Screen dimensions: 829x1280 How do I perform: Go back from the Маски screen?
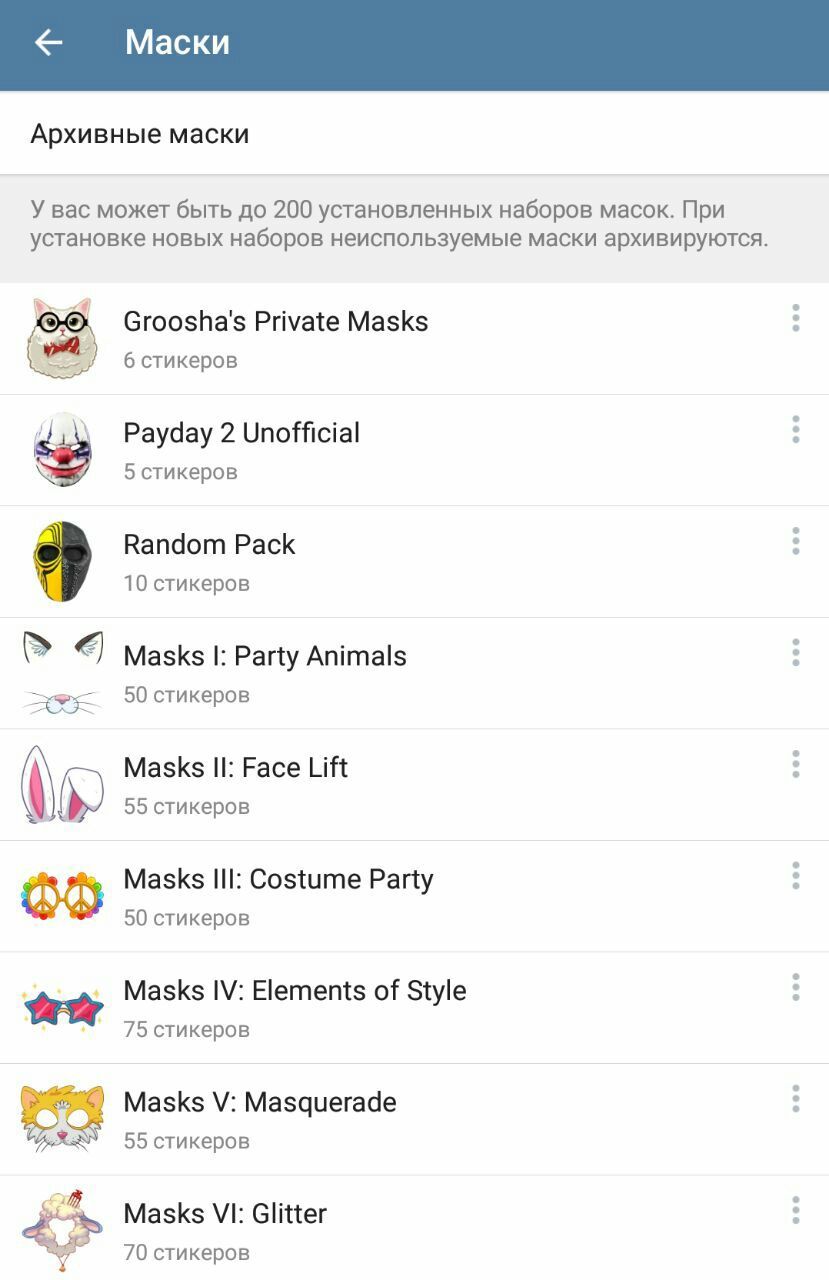tap(48, 42)
